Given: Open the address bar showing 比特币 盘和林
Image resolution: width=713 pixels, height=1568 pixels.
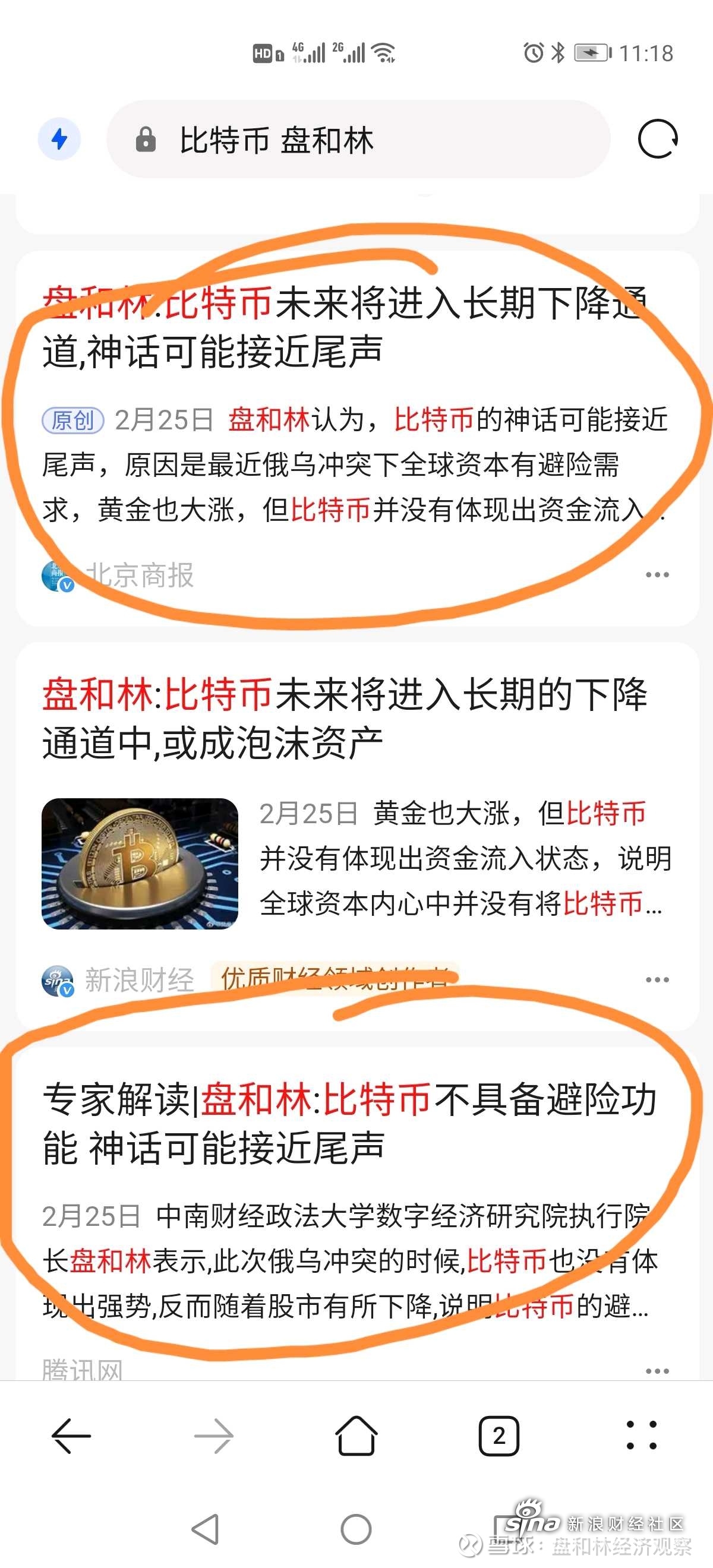Looking at the screenshot, I should tap(358, 140).
